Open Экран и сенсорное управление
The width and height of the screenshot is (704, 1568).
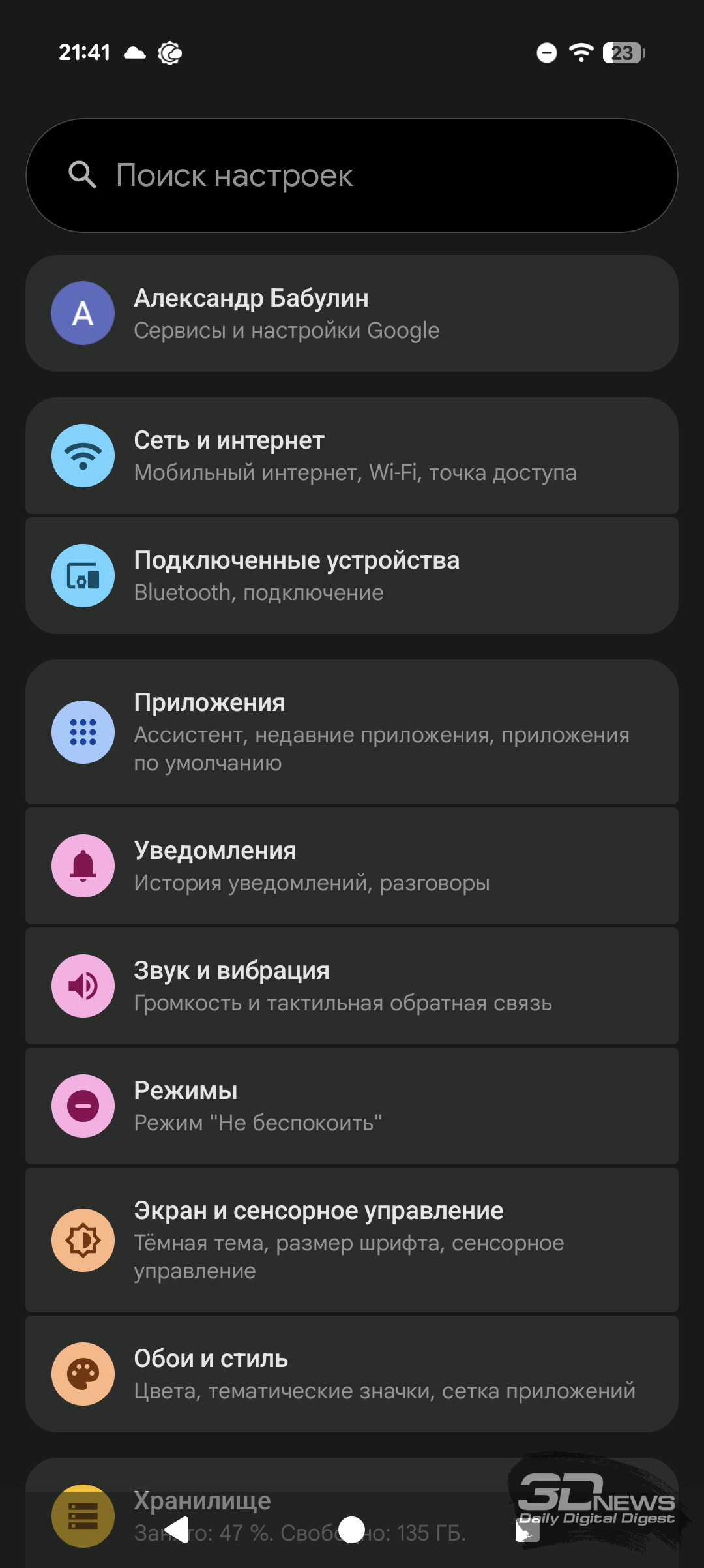point(352,1240)
